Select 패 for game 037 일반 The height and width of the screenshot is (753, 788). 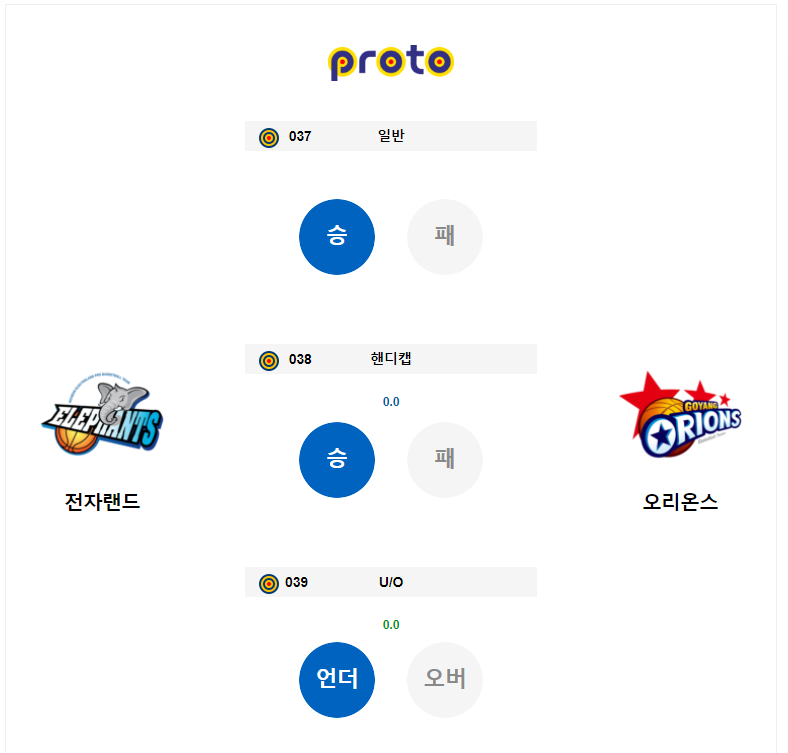click(x=445, y=237)
